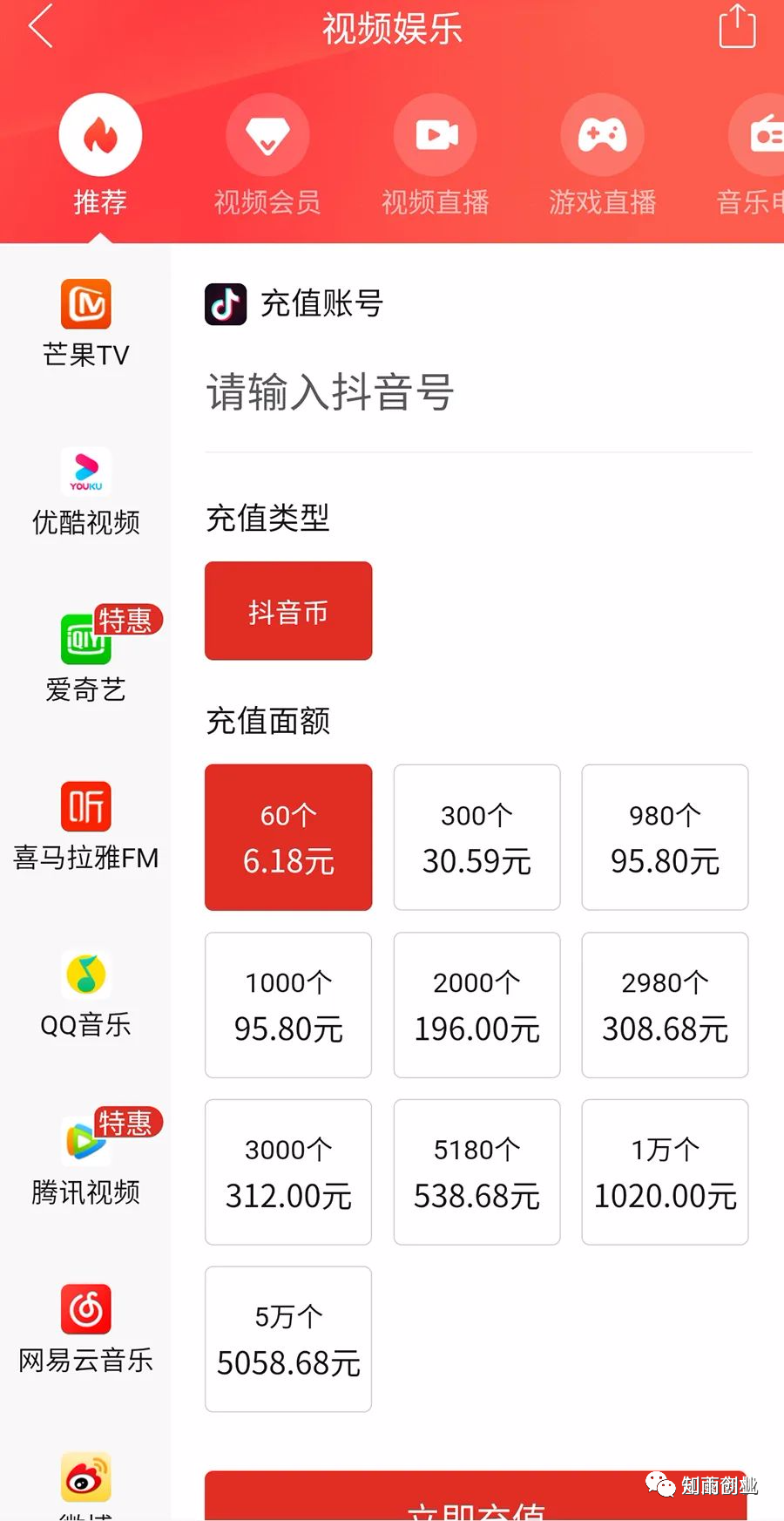784x1521 pixels.
Task: Select the 抖音币 recharge type
Action: pyautogui.click(x=288, y=611)
